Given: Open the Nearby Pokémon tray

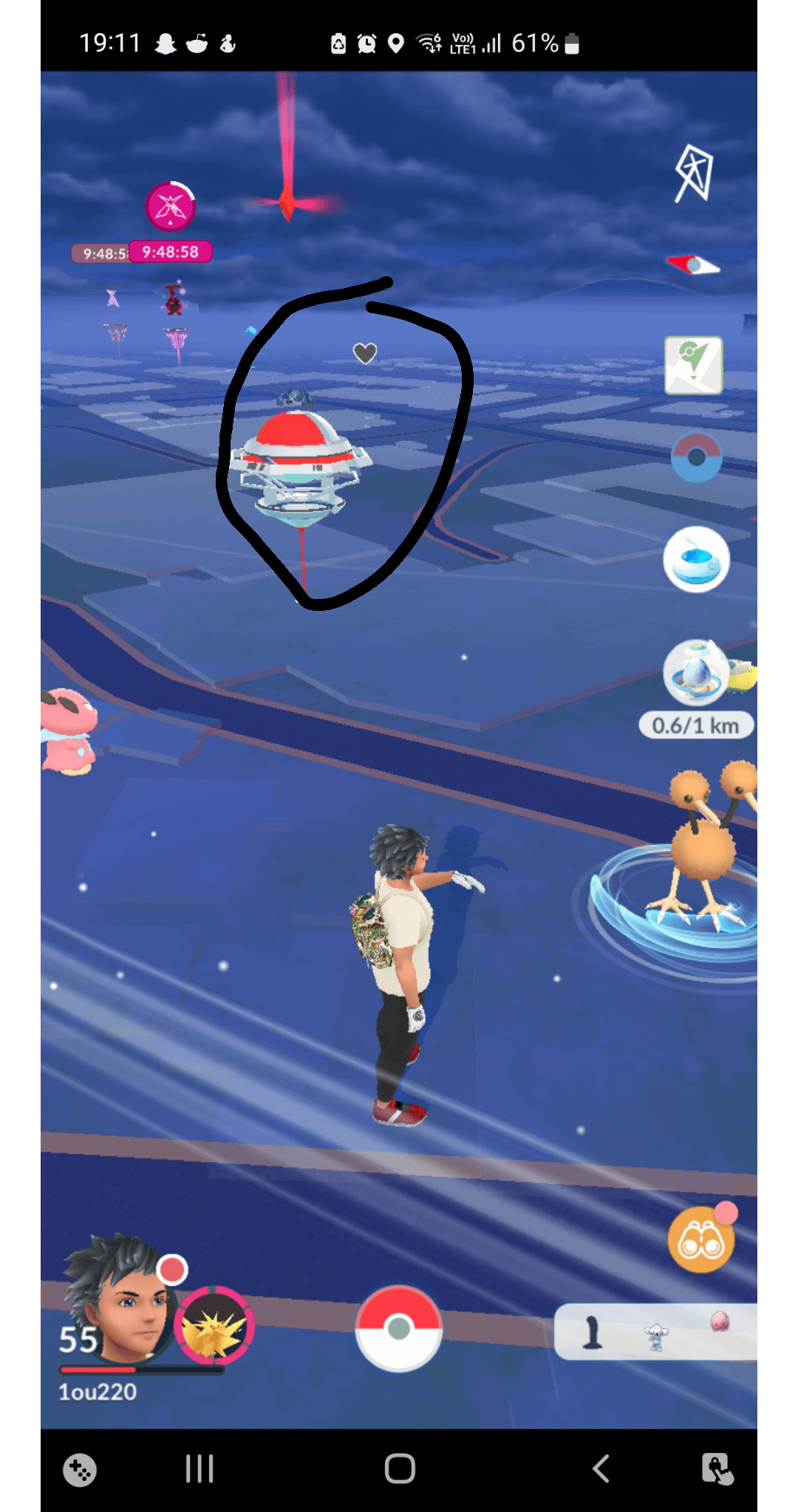Looking at the screenshot, I should (x=656, y=1332).
